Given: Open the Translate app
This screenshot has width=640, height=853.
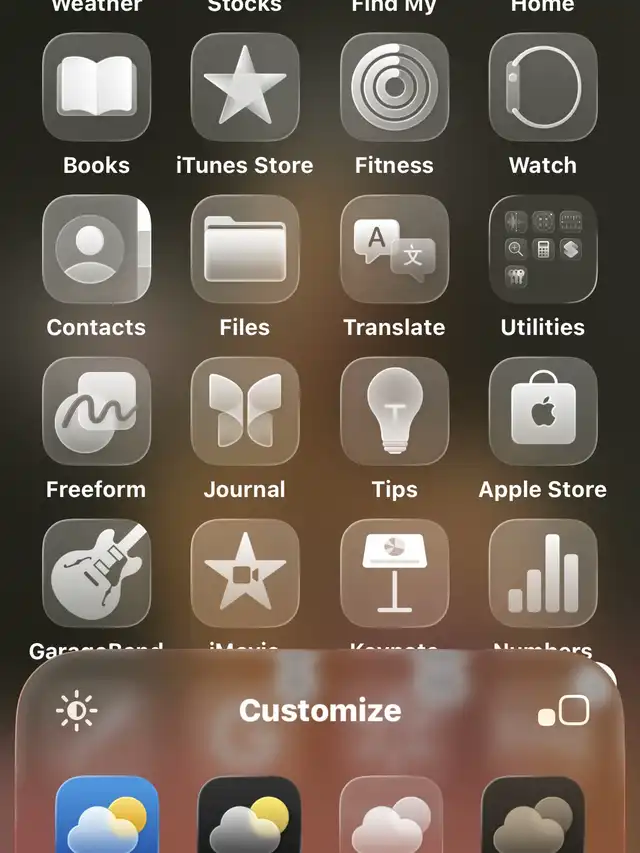Looking at the screenshot, I should click(394, 249).
